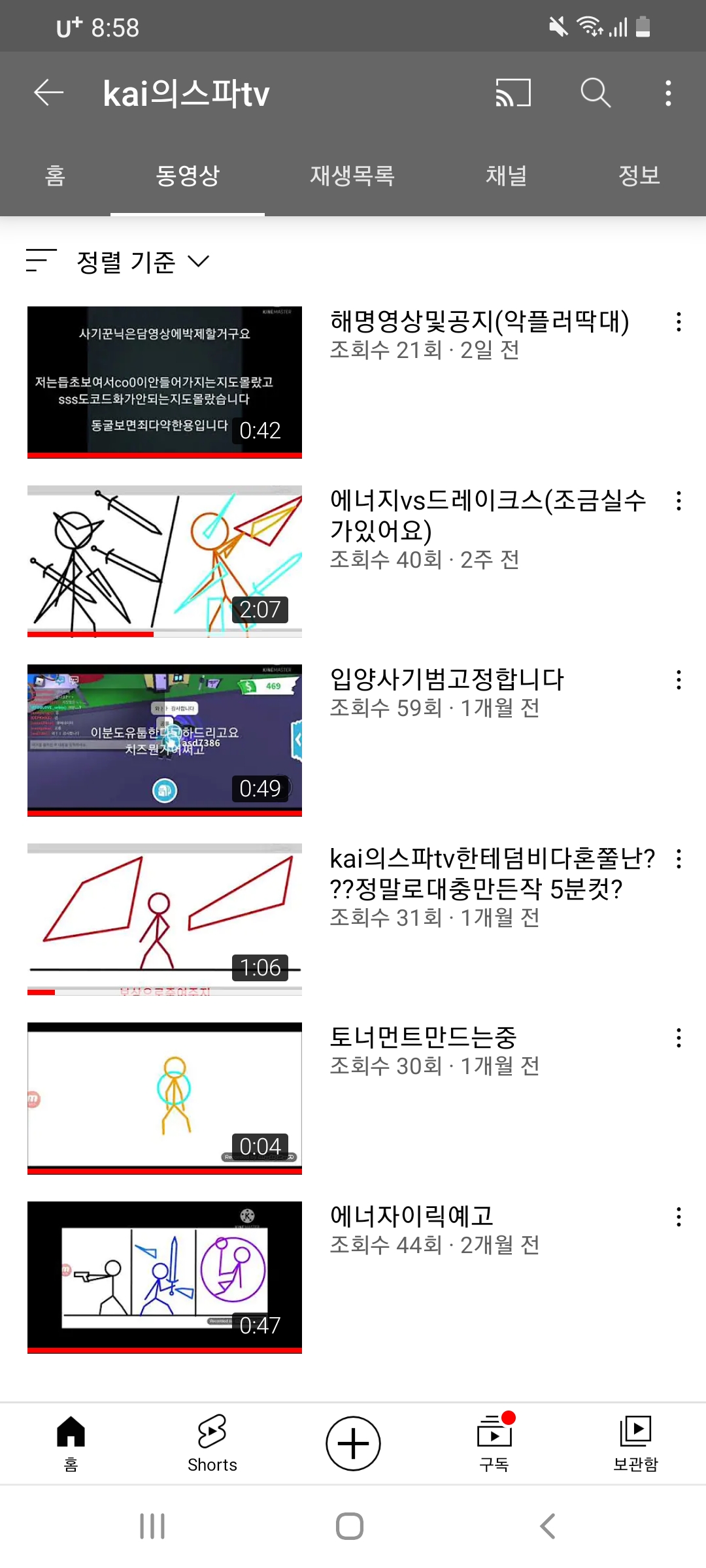Switch to the 재생목록 tab
Image resolution: width=706 pixels, height=1568 pixels.
[352, 175]
